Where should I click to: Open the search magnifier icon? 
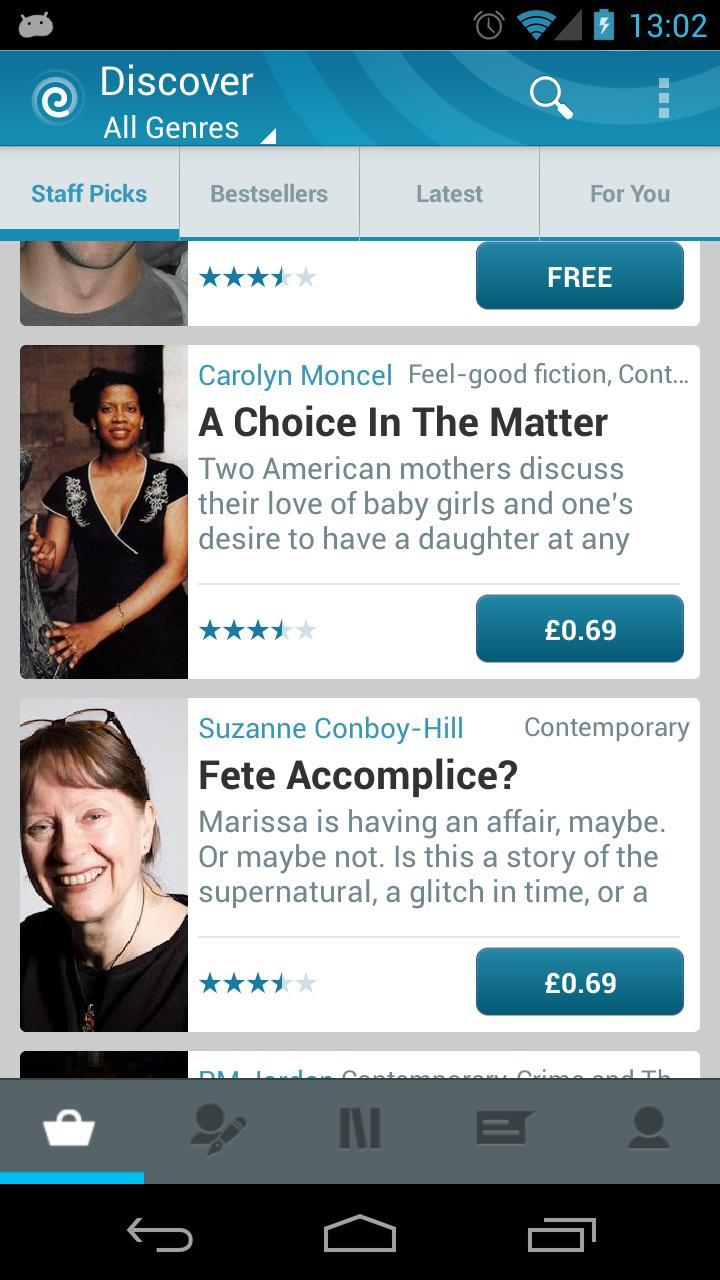[550, 98]
